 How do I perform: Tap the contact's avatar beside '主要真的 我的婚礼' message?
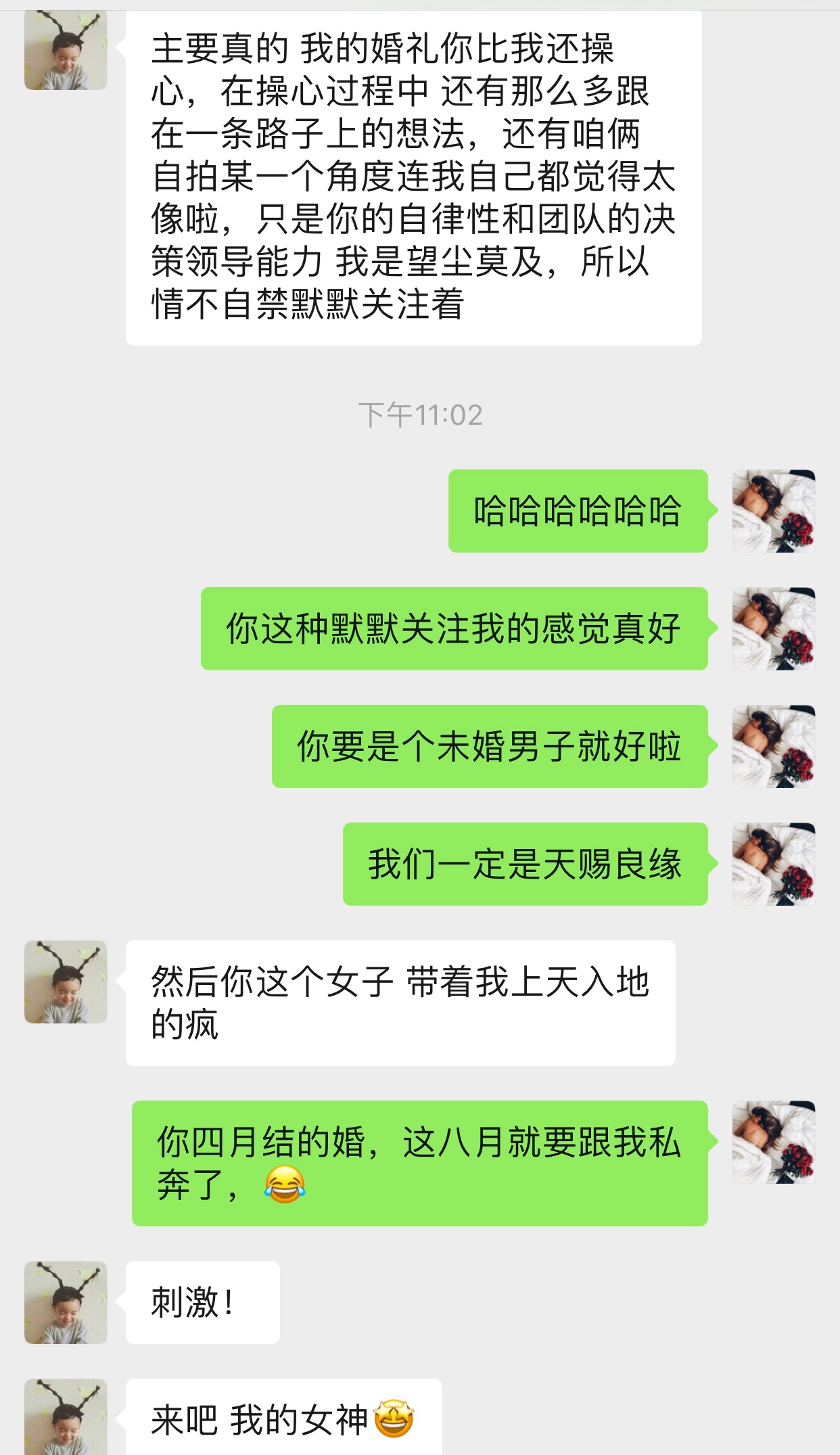(x=66, y=50)
